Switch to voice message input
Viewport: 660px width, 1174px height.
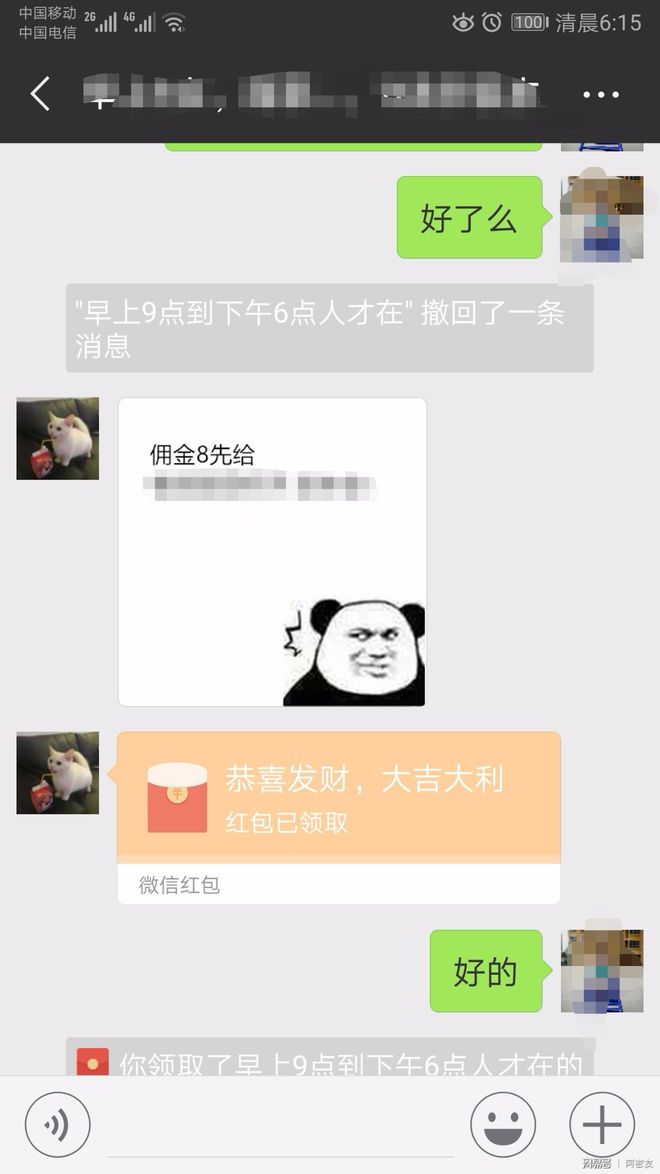point(57,1125)
